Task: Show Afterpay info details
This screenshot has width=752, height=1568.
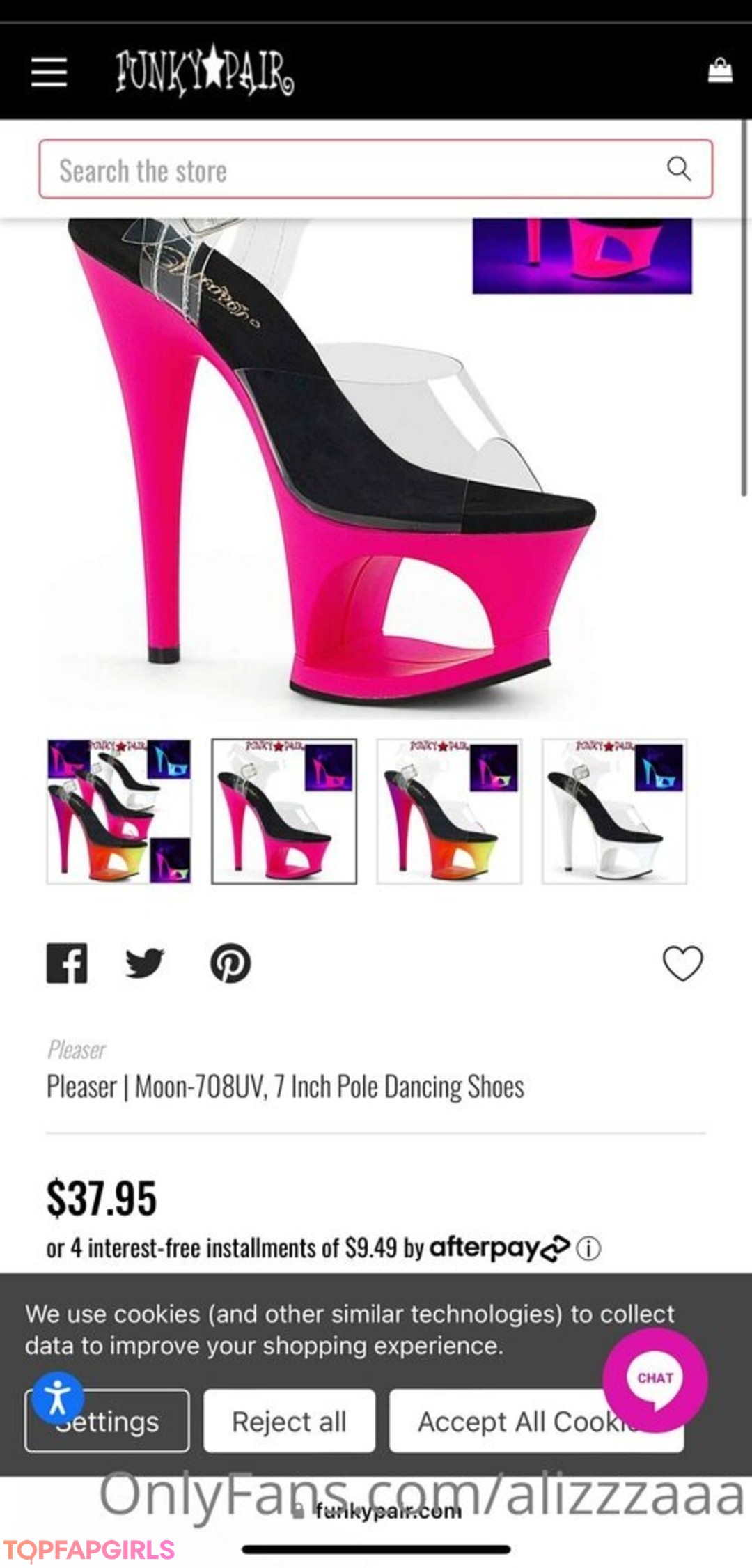Action: click(589, 1248)
